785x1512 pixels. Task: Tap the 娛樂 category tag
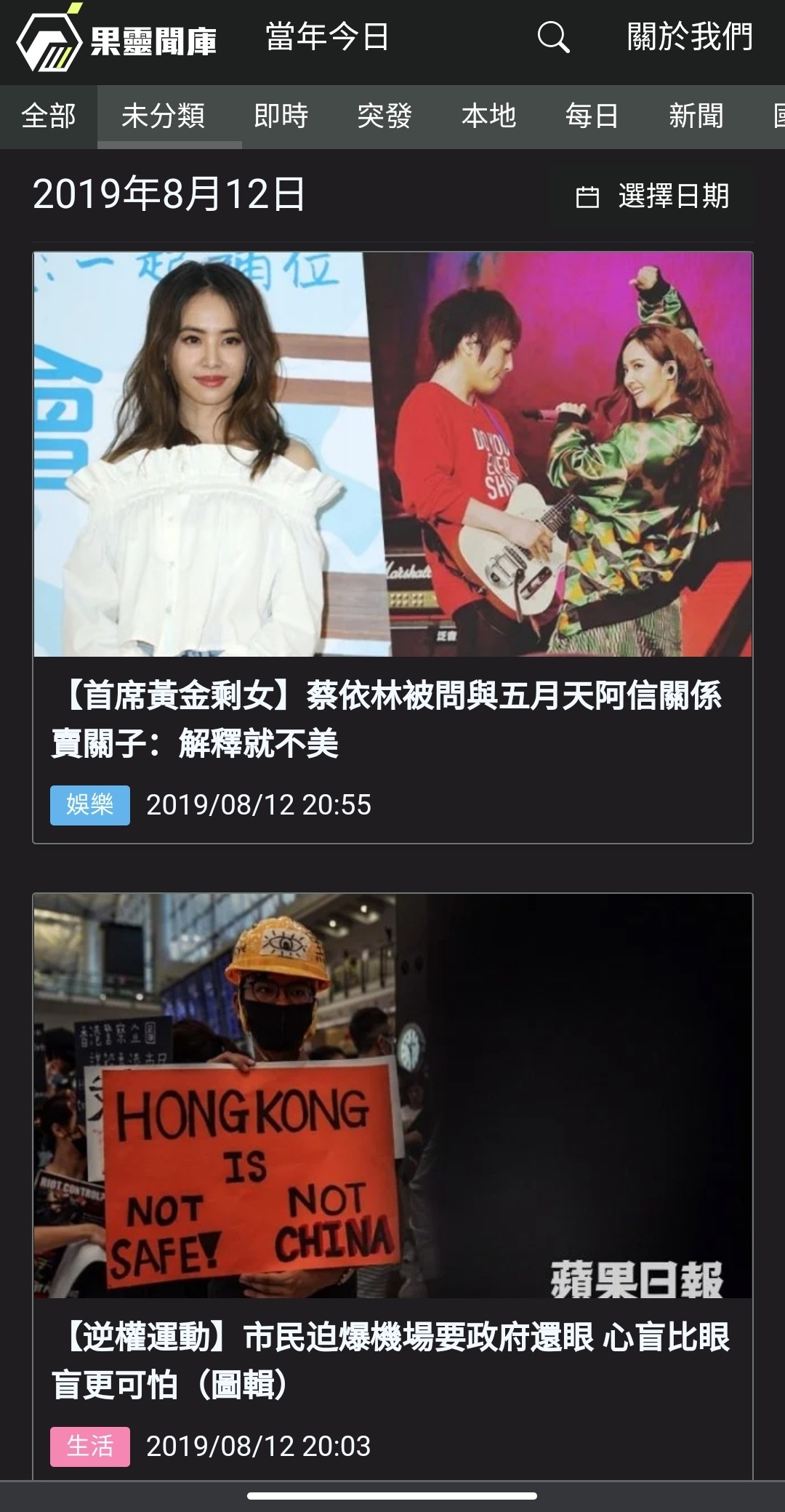(x=90, y=805)
